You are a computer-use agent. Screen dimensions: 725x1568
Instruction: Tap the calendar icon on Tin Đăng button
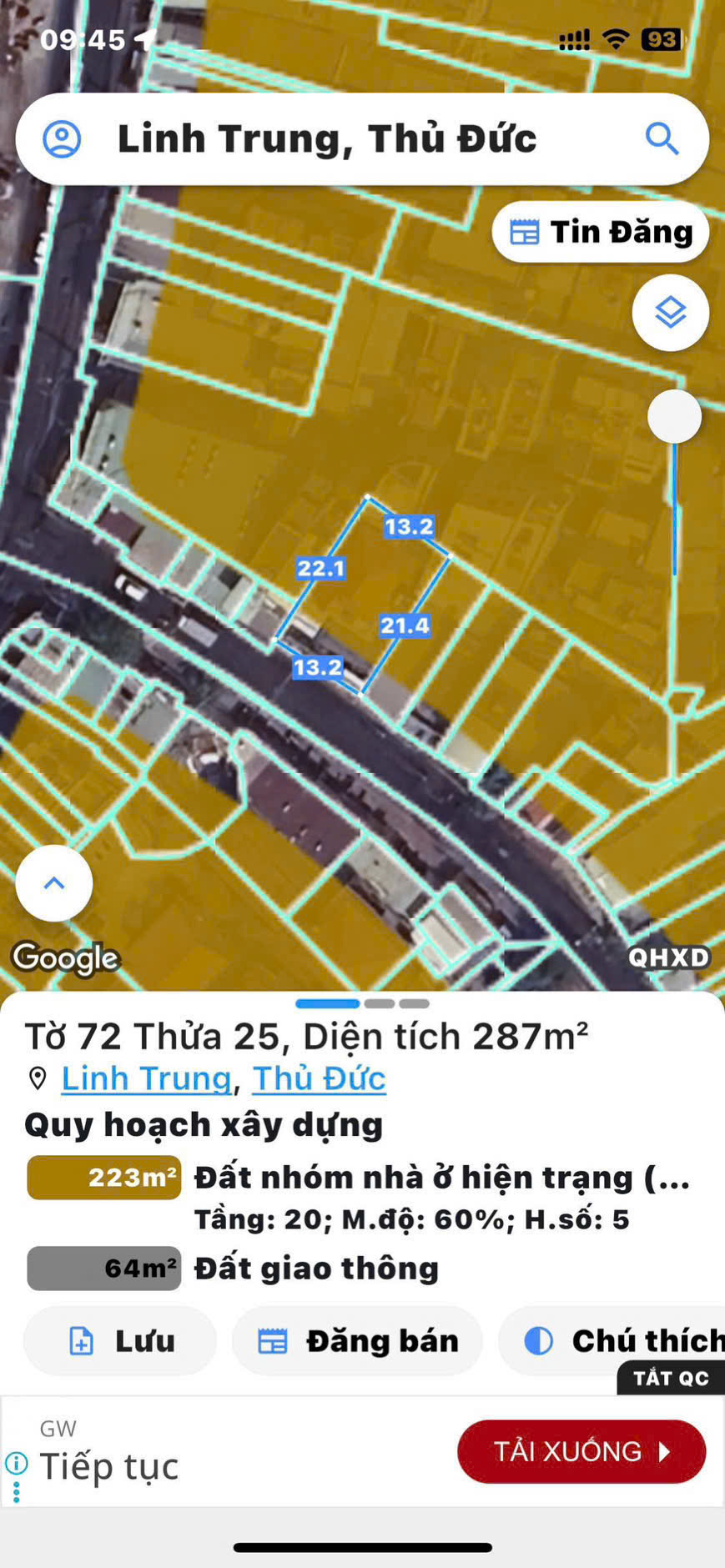tap(525, 231)
